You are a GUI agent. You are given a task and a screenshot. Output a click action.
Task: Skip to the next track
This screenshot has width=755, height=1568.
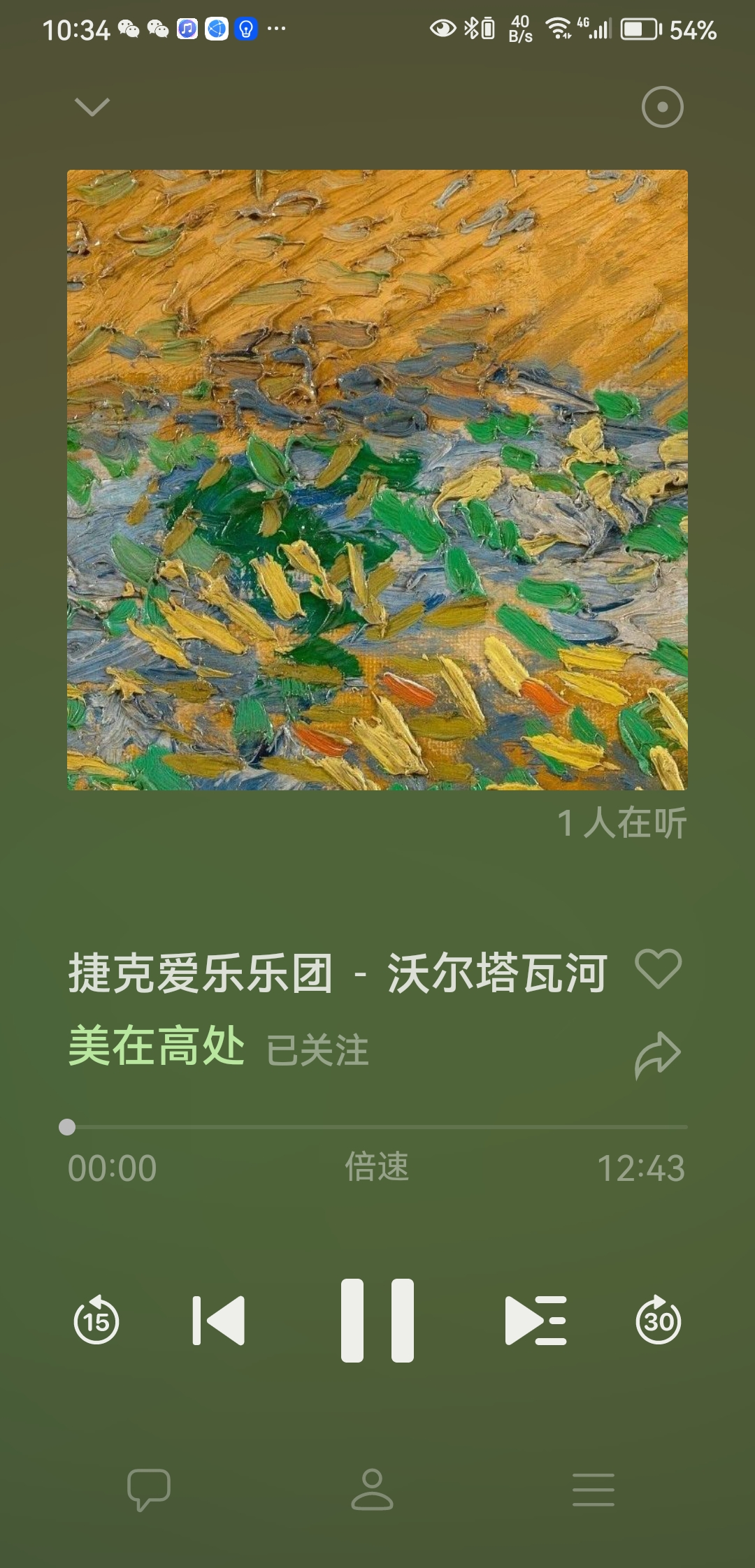click(535, 1321)
